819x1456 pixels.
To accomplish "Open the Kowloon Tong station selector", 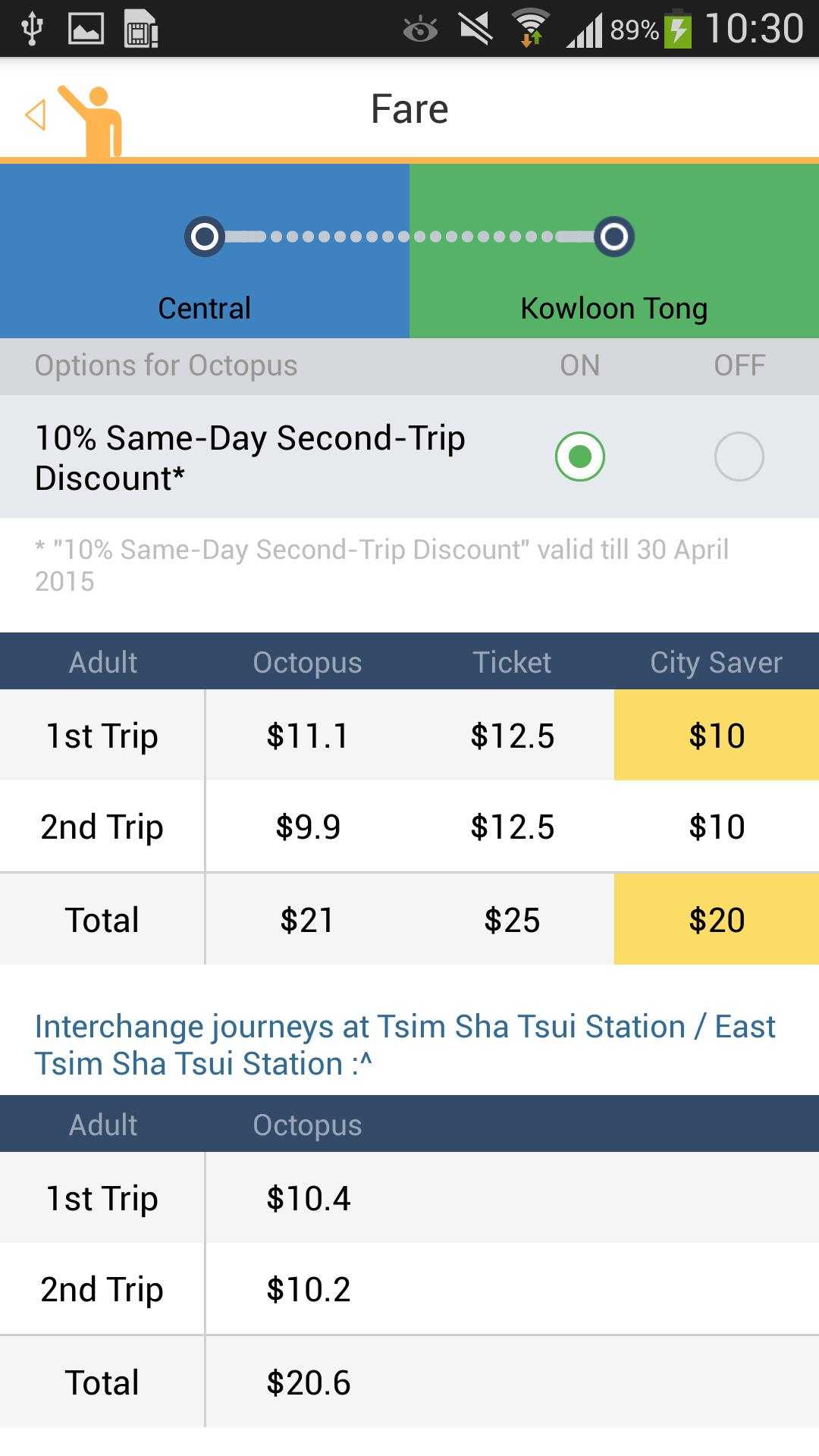I will (x=613, y=307).
